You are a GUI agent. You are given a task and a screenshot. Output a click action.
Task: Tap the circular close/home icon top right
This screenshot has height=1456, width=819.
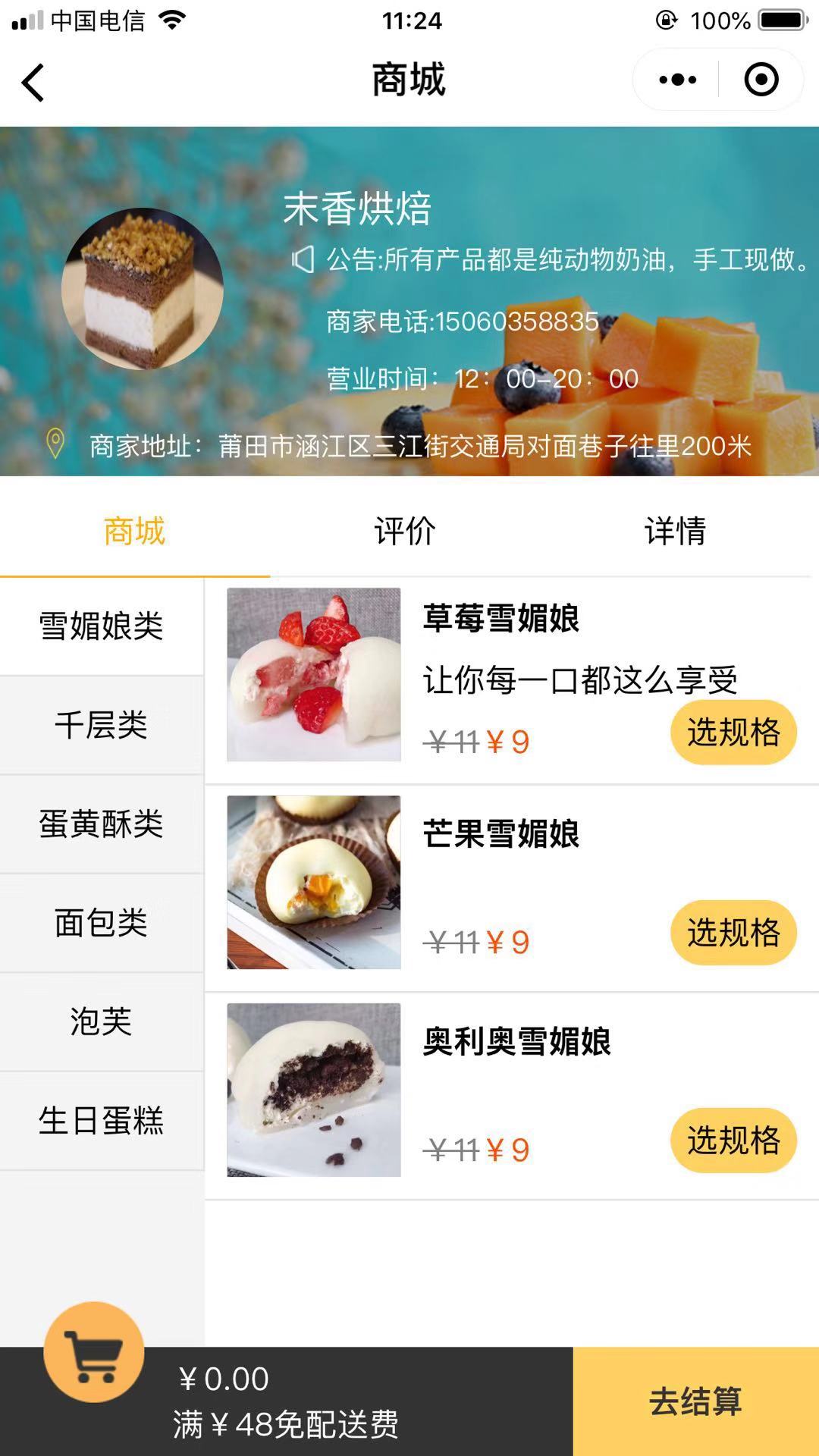click(x=761, y=78)
